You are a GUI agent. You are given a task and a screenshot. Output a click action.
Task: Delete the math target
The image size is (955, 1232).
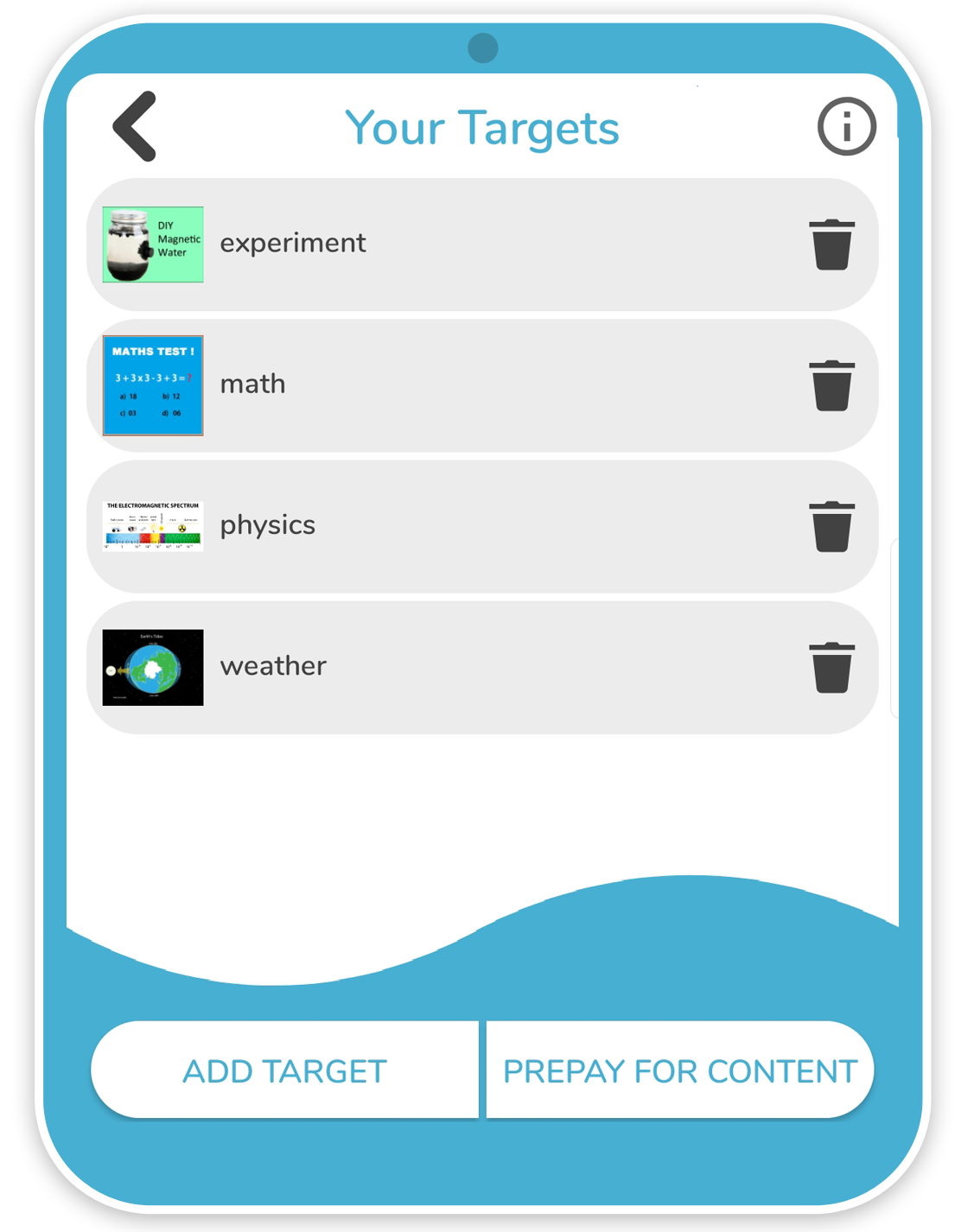coord(831,385)
